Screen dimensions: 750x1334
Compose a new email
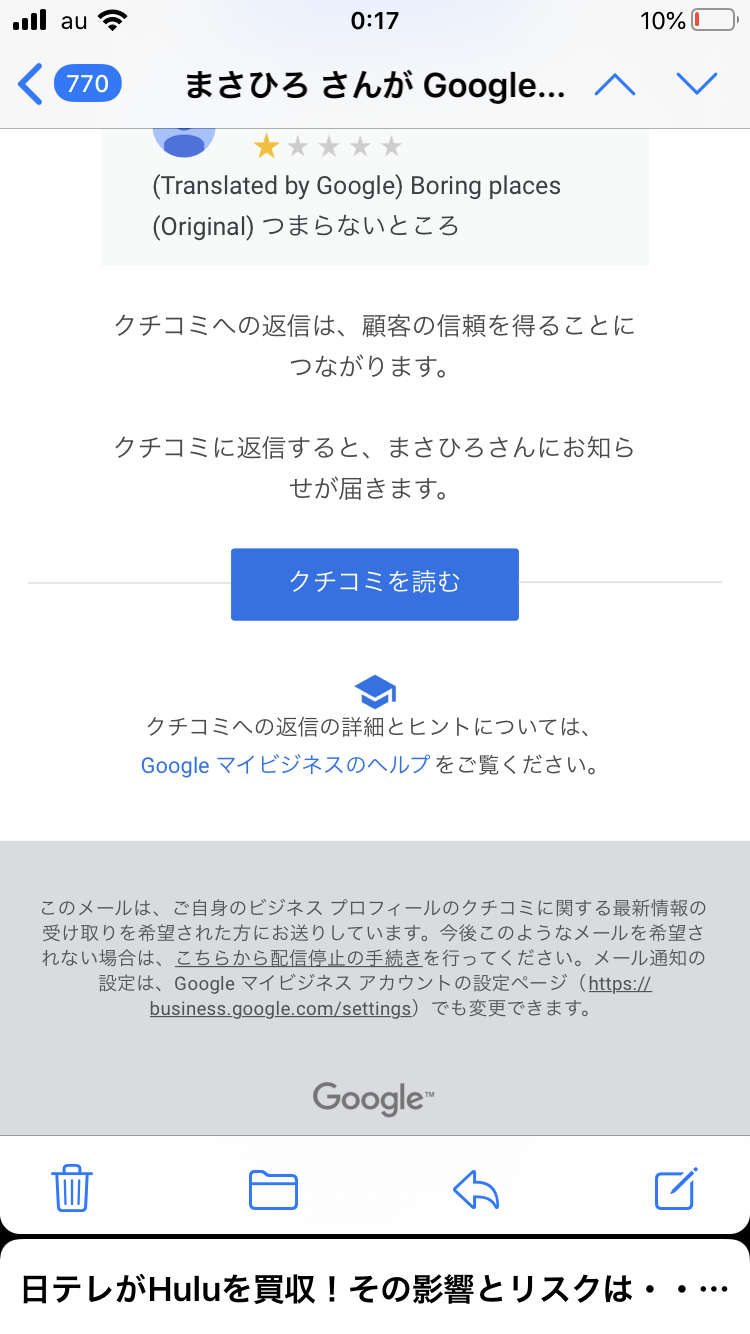click(676, 1189)
